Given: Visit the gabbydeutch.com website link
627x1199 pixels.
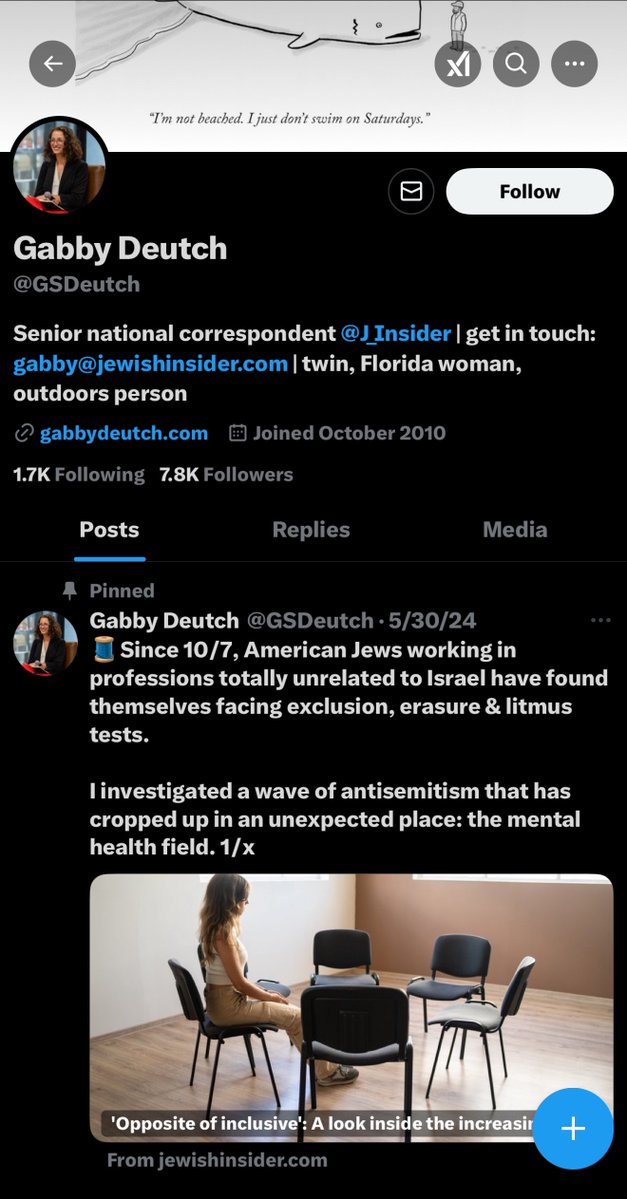Looking at the screenshot, I should pos(124,433).
